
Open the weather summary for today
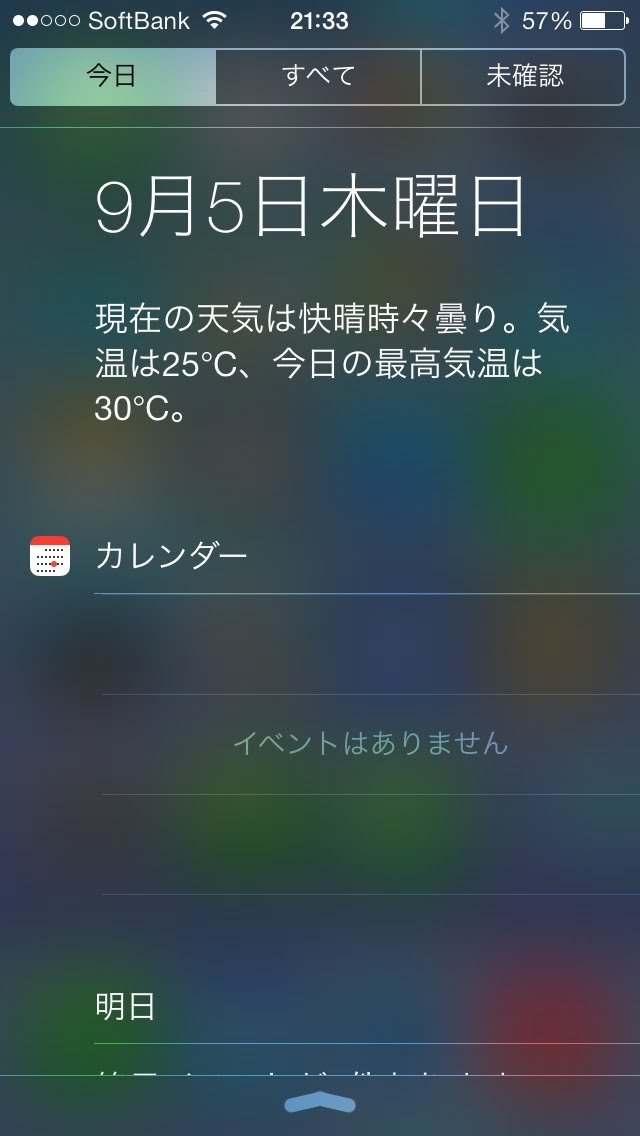click(332, 364)
